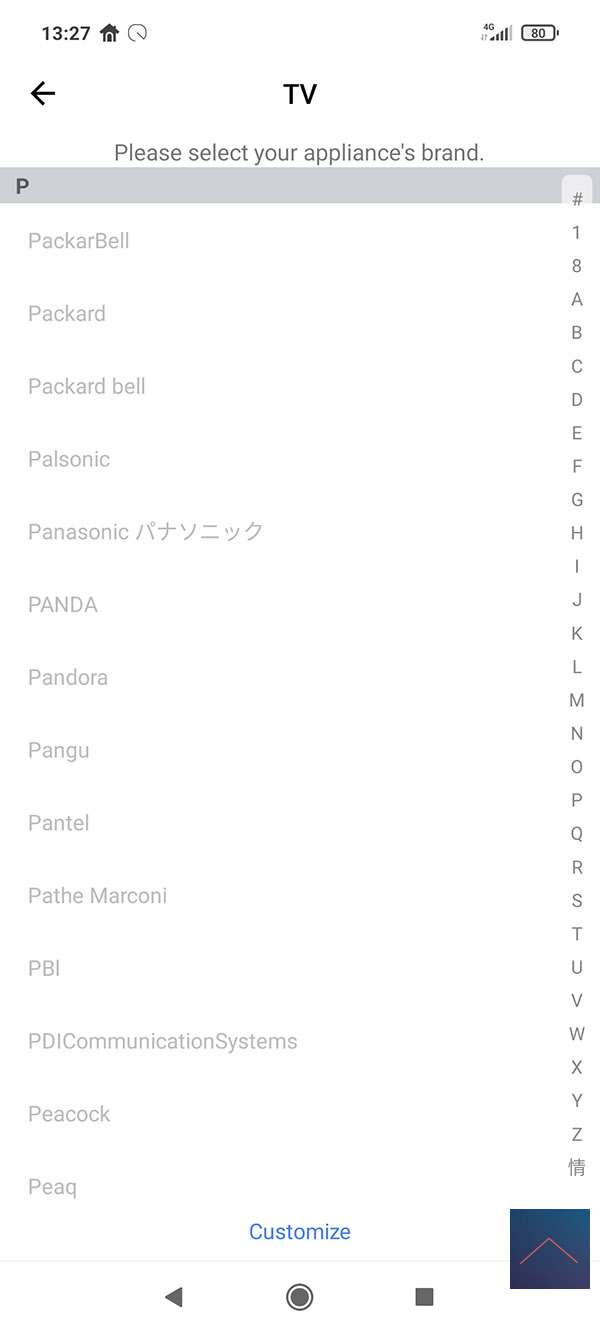This screenshot has height=1333, width=600.
Task: Select PDICommunicationSystems brand
Action: coord(163,1042)
